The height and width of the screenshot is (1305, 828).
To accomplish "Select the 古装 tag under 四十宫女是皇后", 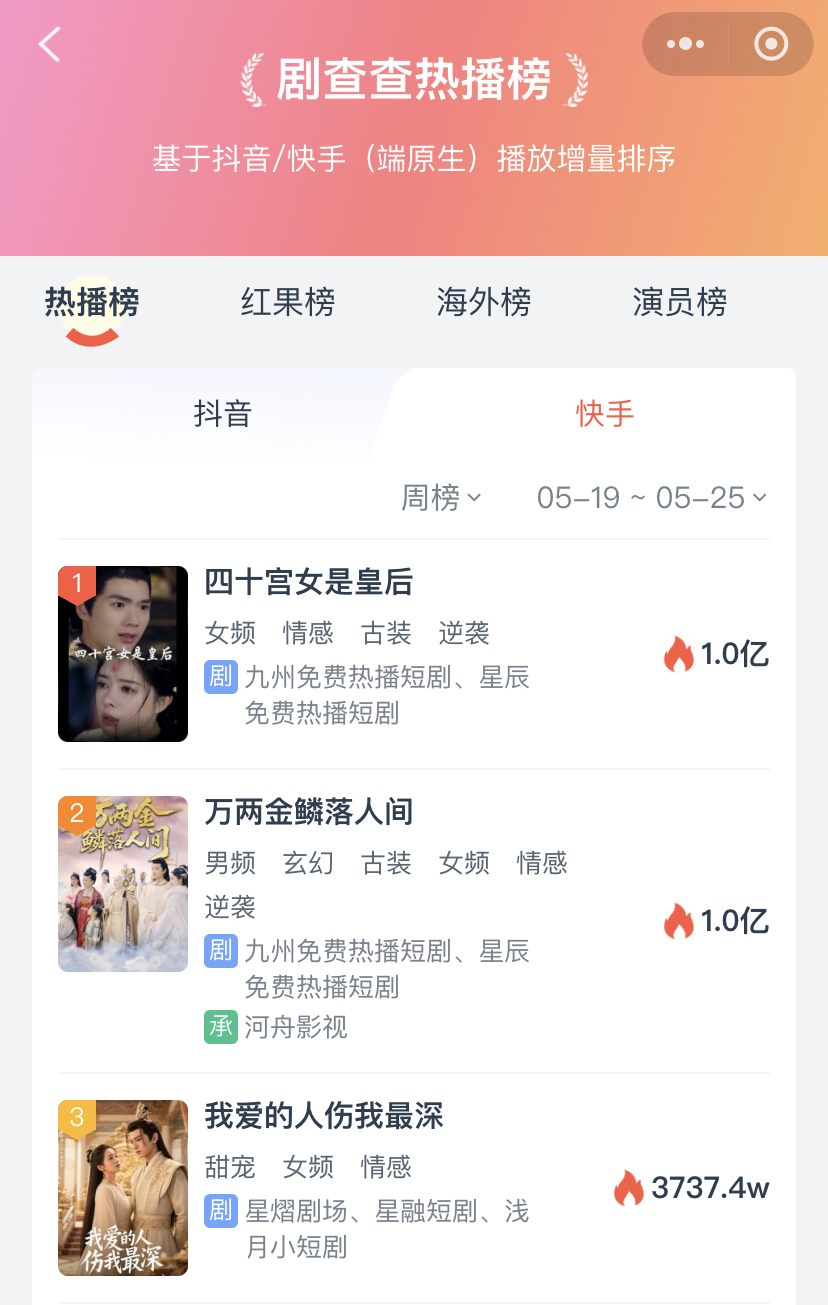I will click(385, 633).
